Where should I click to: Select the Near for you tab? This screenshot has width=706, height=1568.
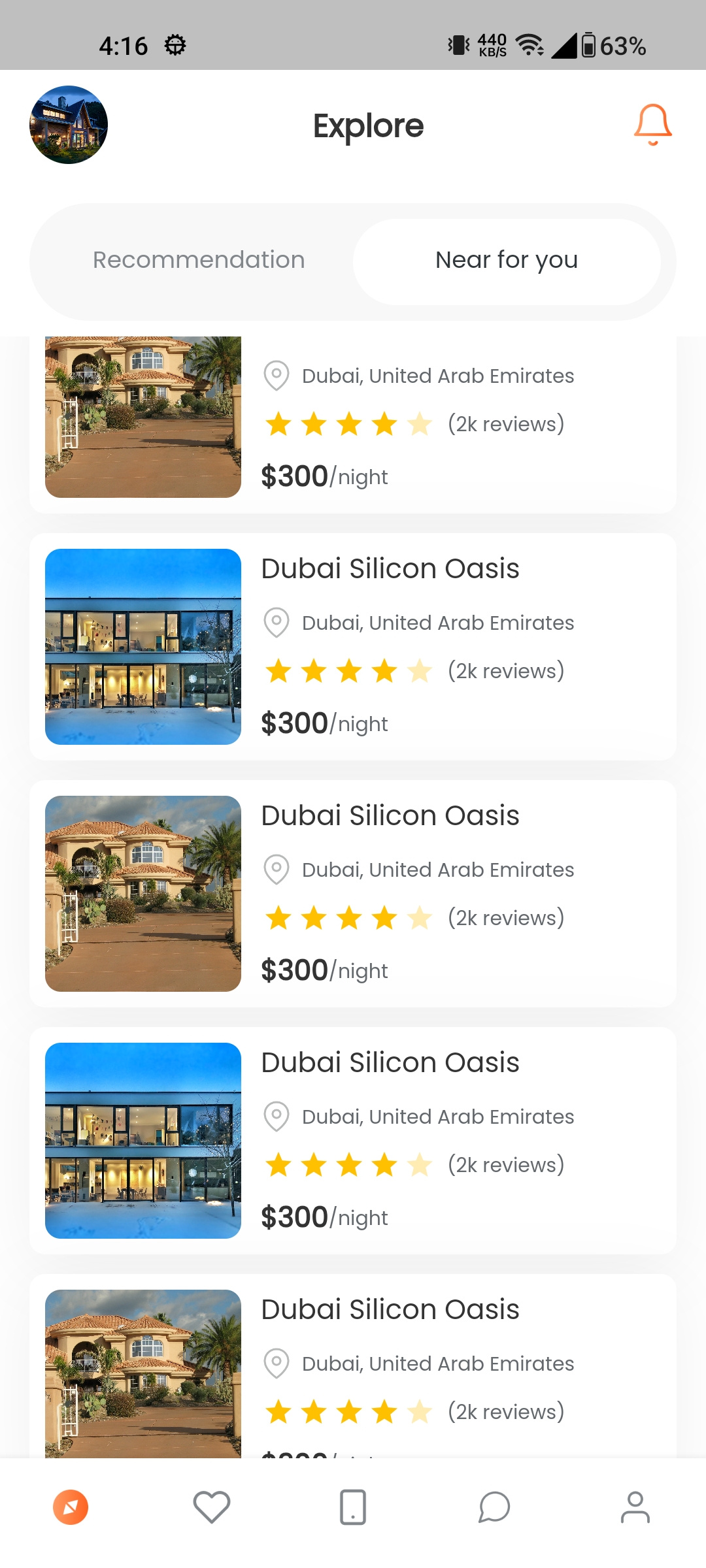[507, 261]
